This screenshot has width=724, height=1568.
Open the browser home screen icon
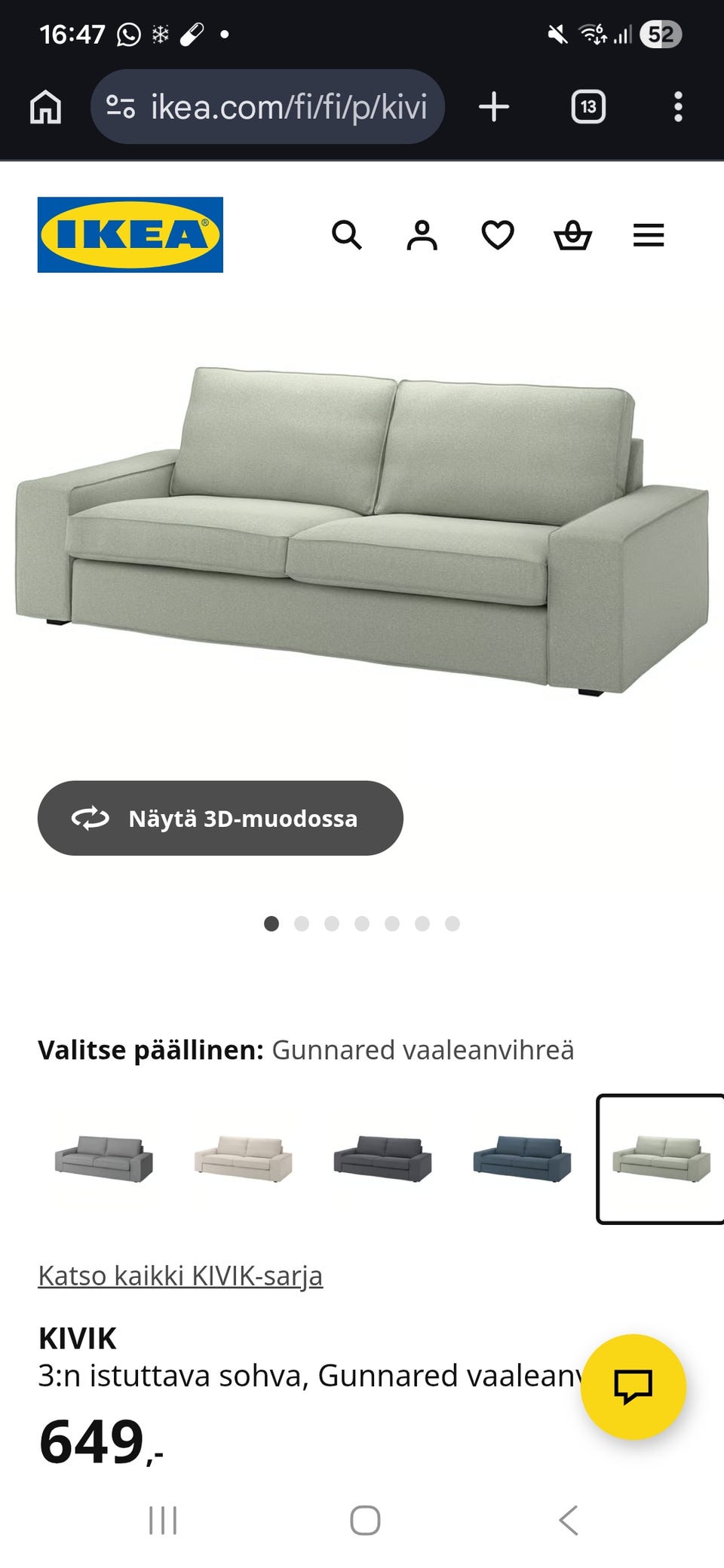45,106
